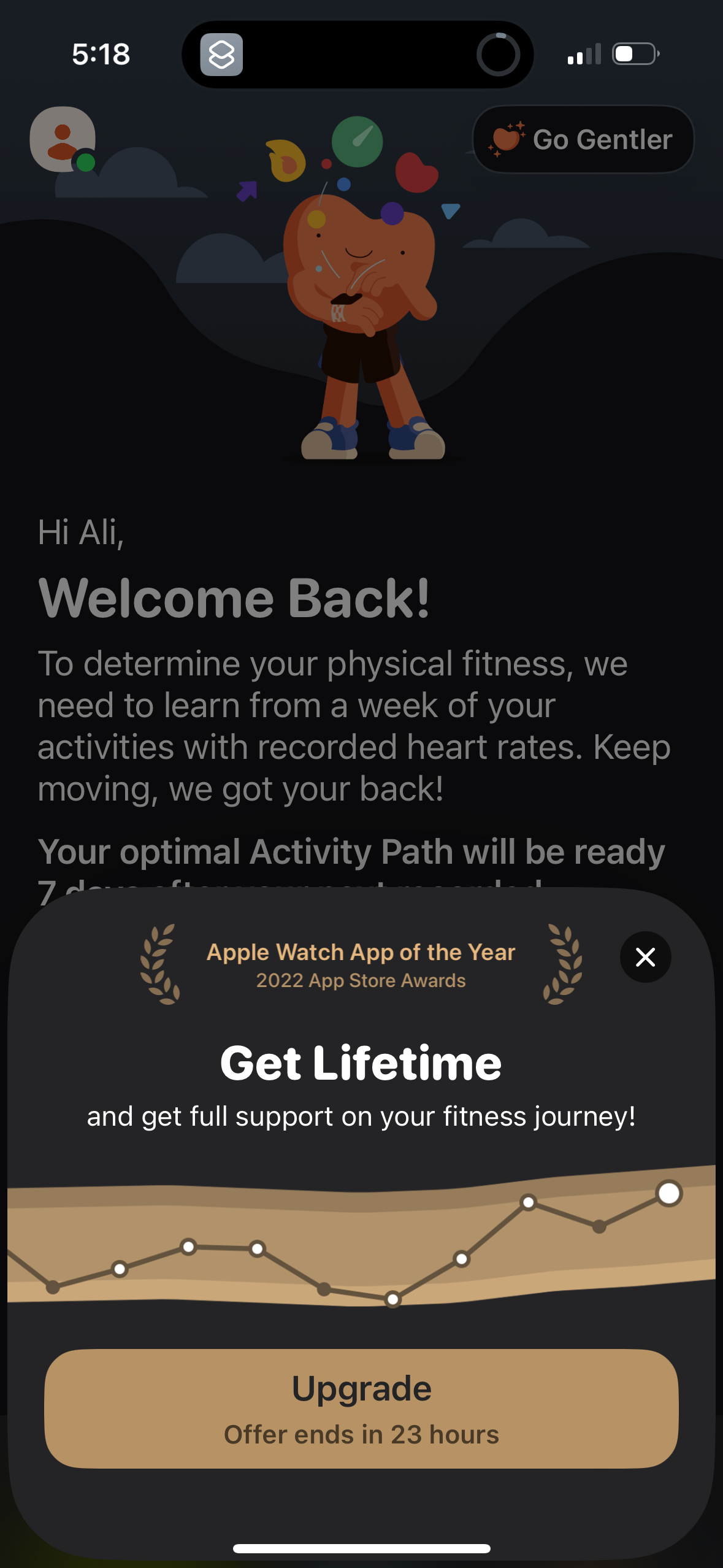Dismiss the Get Lifetime offer sheet
723x1568 pixels.
pos(645,957)
